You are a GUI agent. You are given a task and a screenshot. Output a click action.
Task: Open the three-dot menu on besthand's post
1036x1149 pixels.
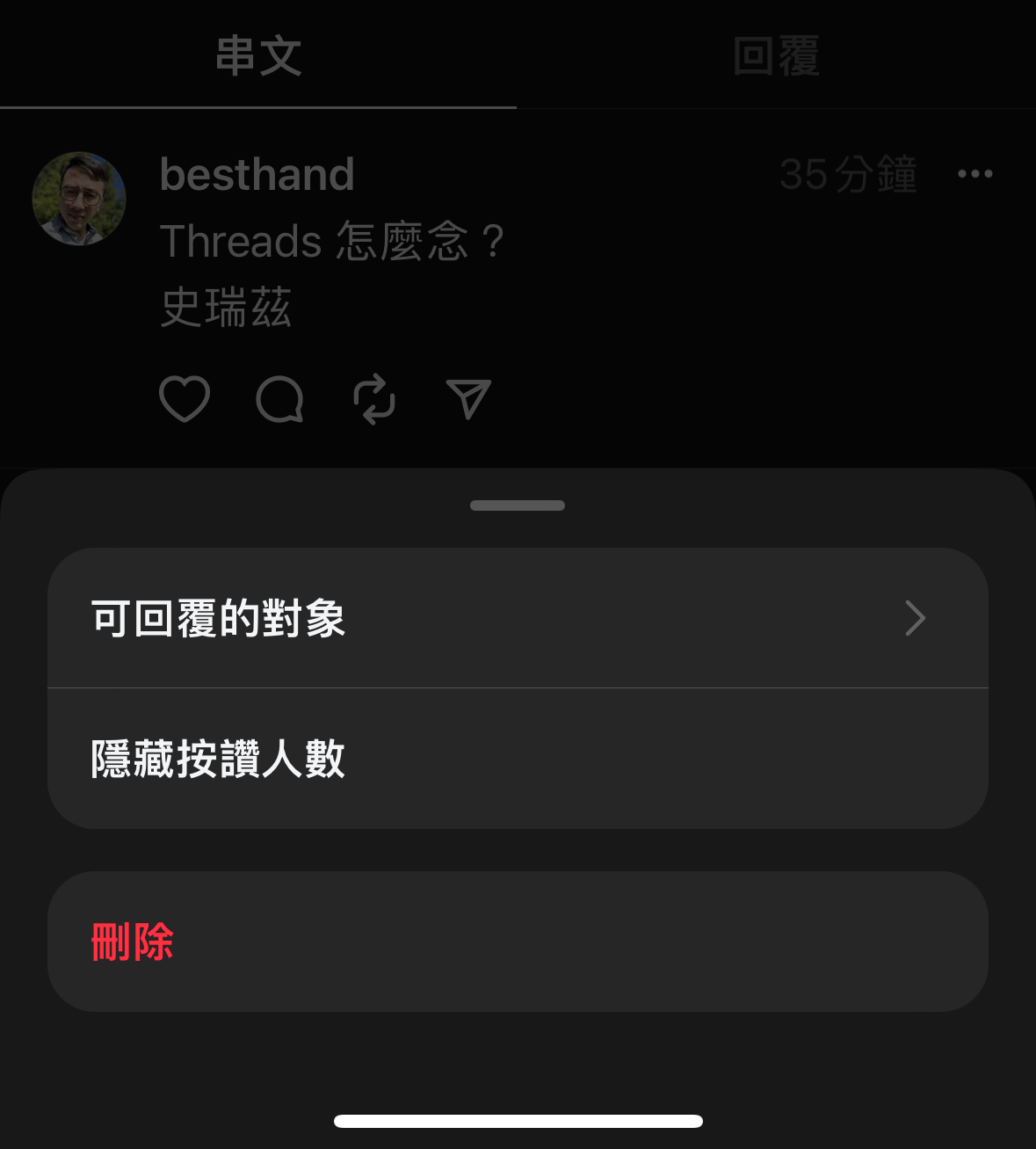point(974,174)
